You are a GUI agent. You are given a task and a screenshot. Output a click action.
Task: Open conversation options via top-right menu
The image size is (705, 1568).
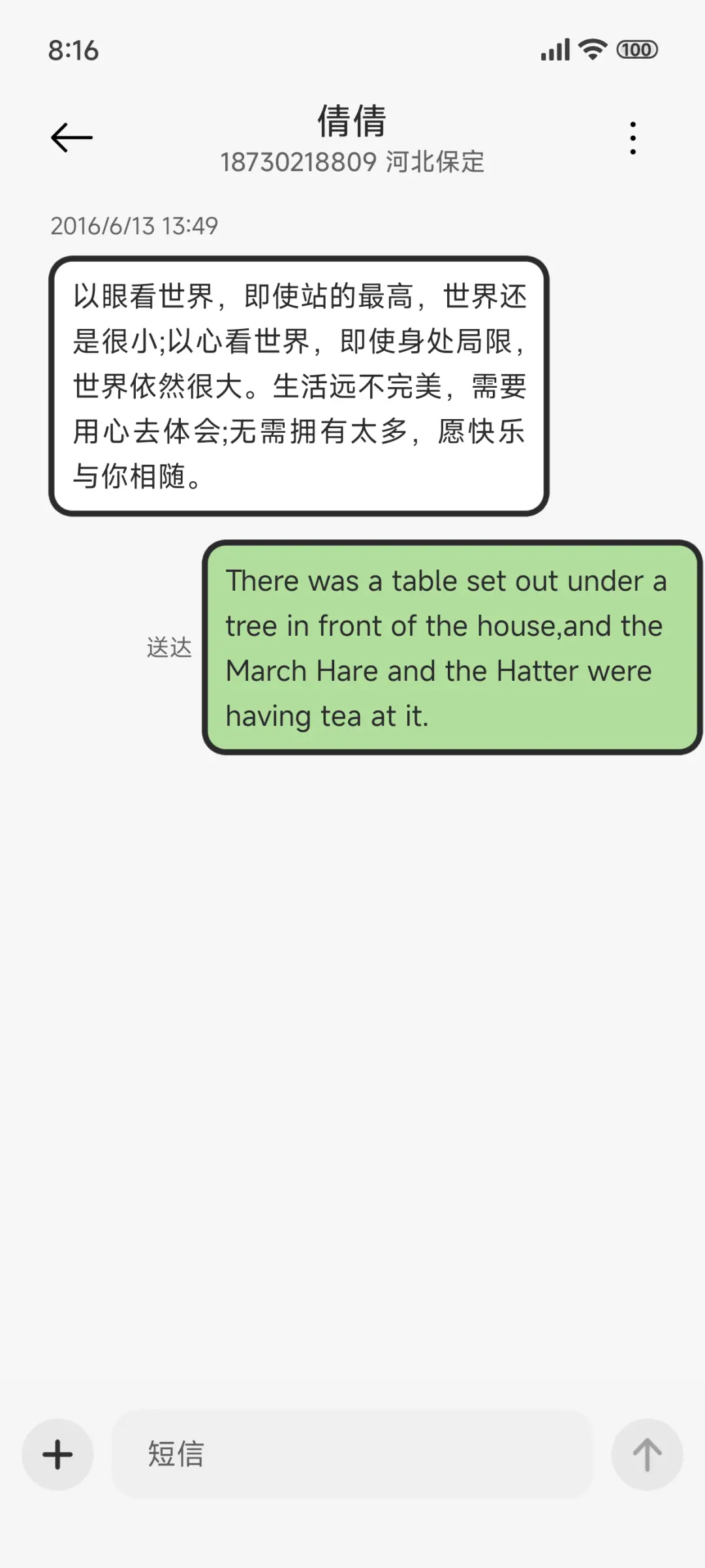(632, 136)
